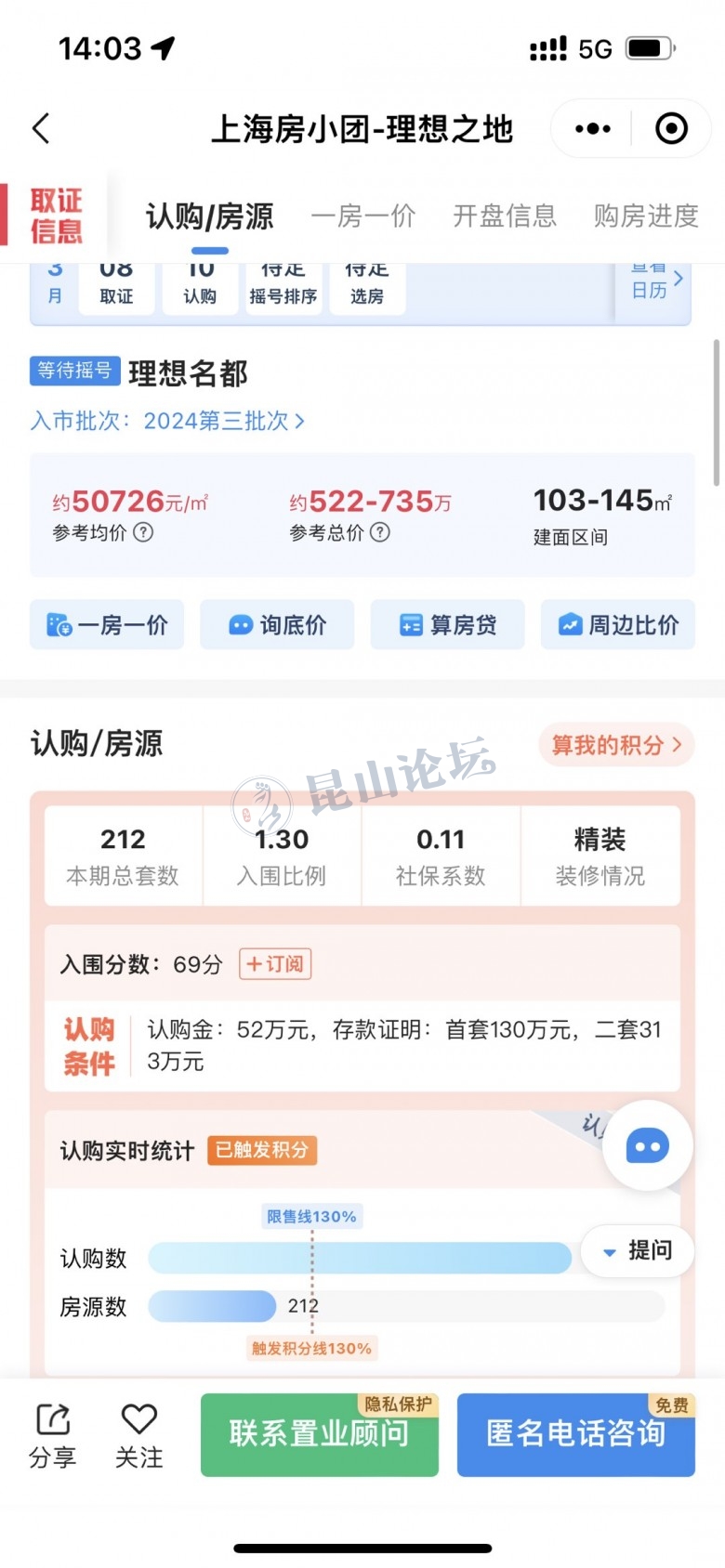Show the 参考均价 help info
Image resolution: width=725 pixels, height=1568 pixels.
[x=143, y=532]
